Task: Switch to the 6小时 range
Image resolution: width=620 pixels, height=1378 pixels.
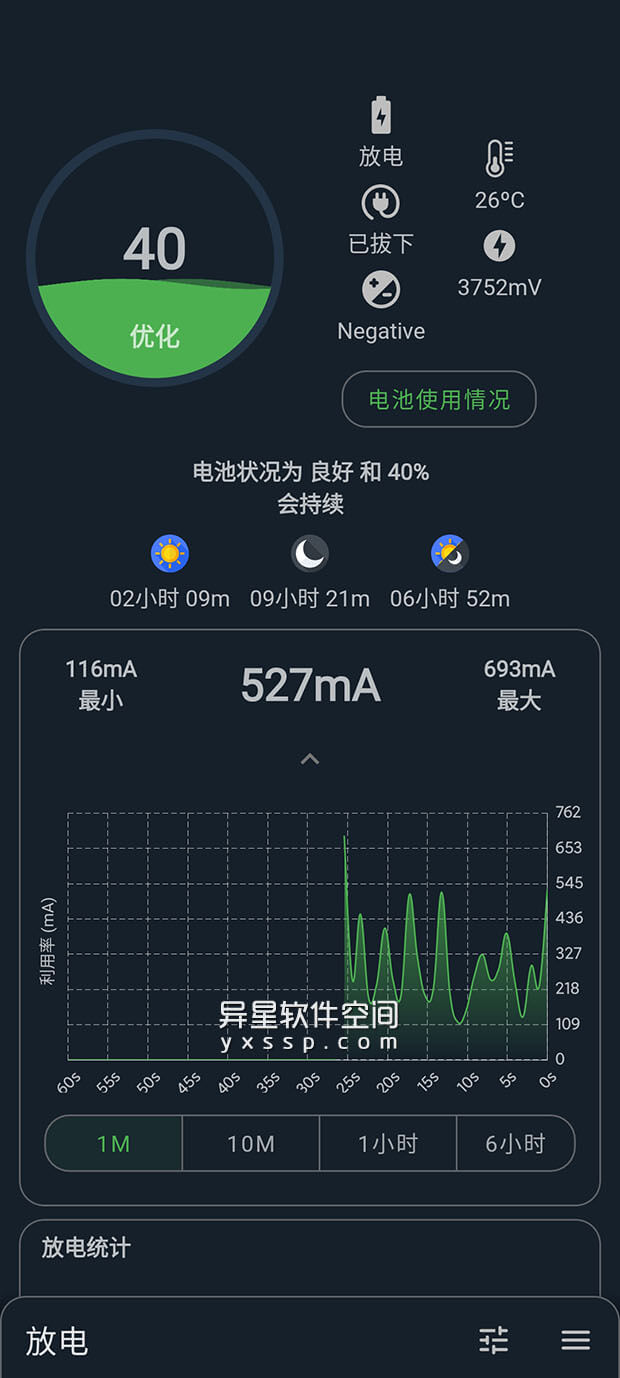Action: coord(515,1143)
